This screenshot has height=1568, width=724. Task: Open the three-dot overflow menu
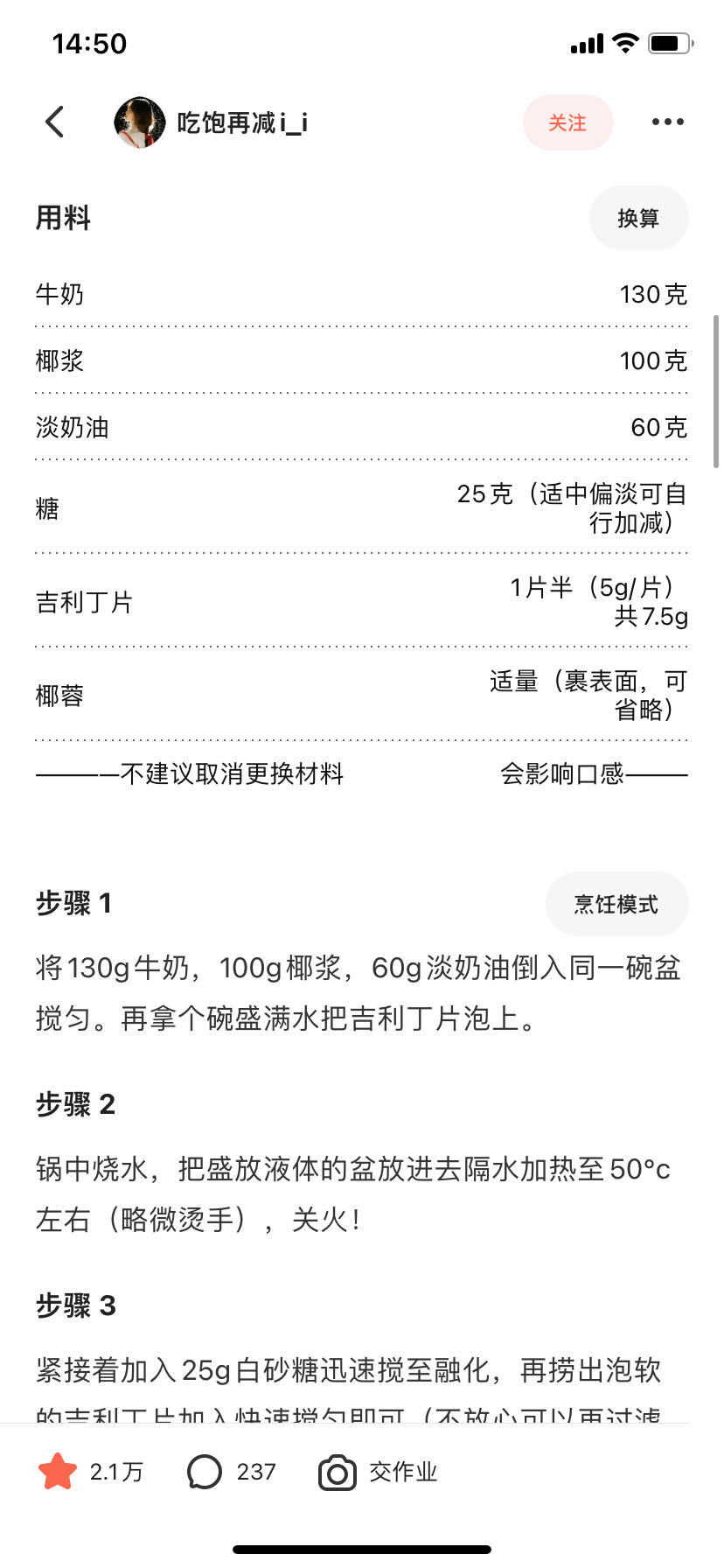[667, 122]
